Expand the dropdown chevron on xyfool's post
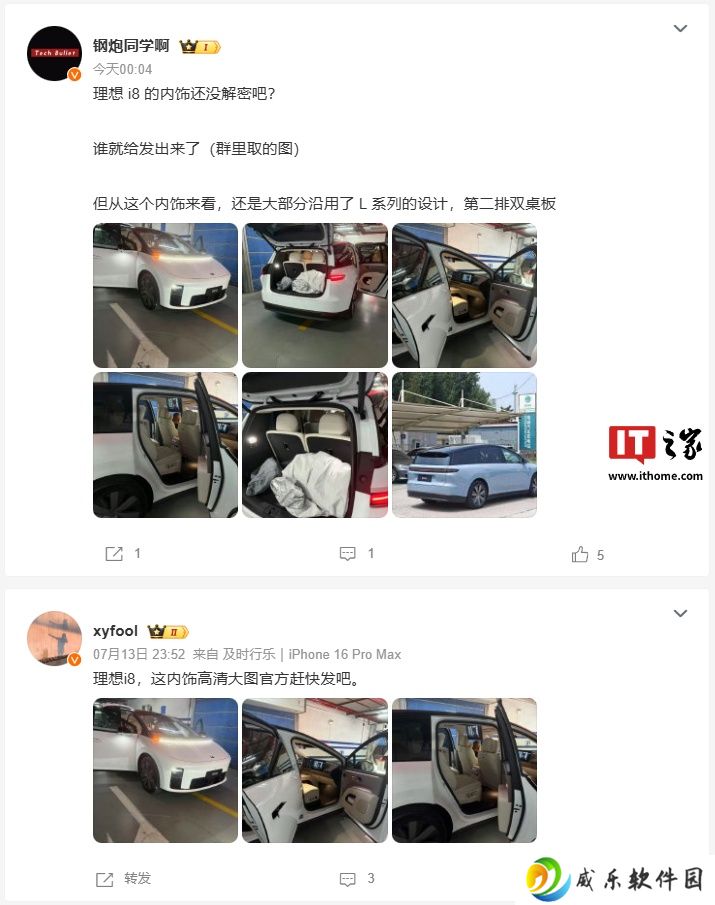The image size is (715, 905). pos(680,613)
